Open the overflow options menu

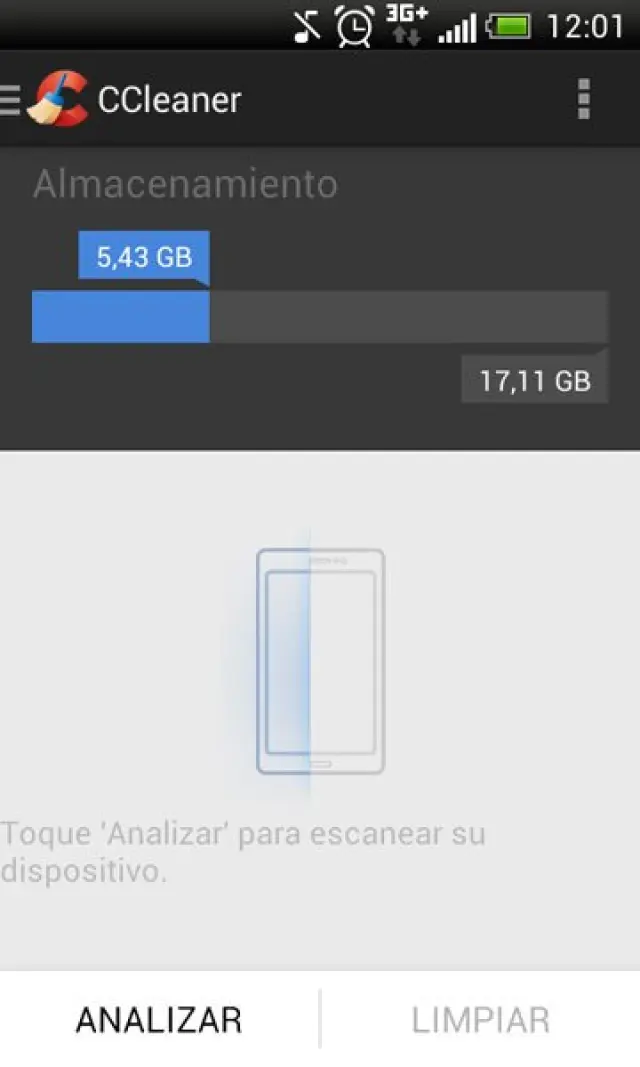tap(584, 100)
